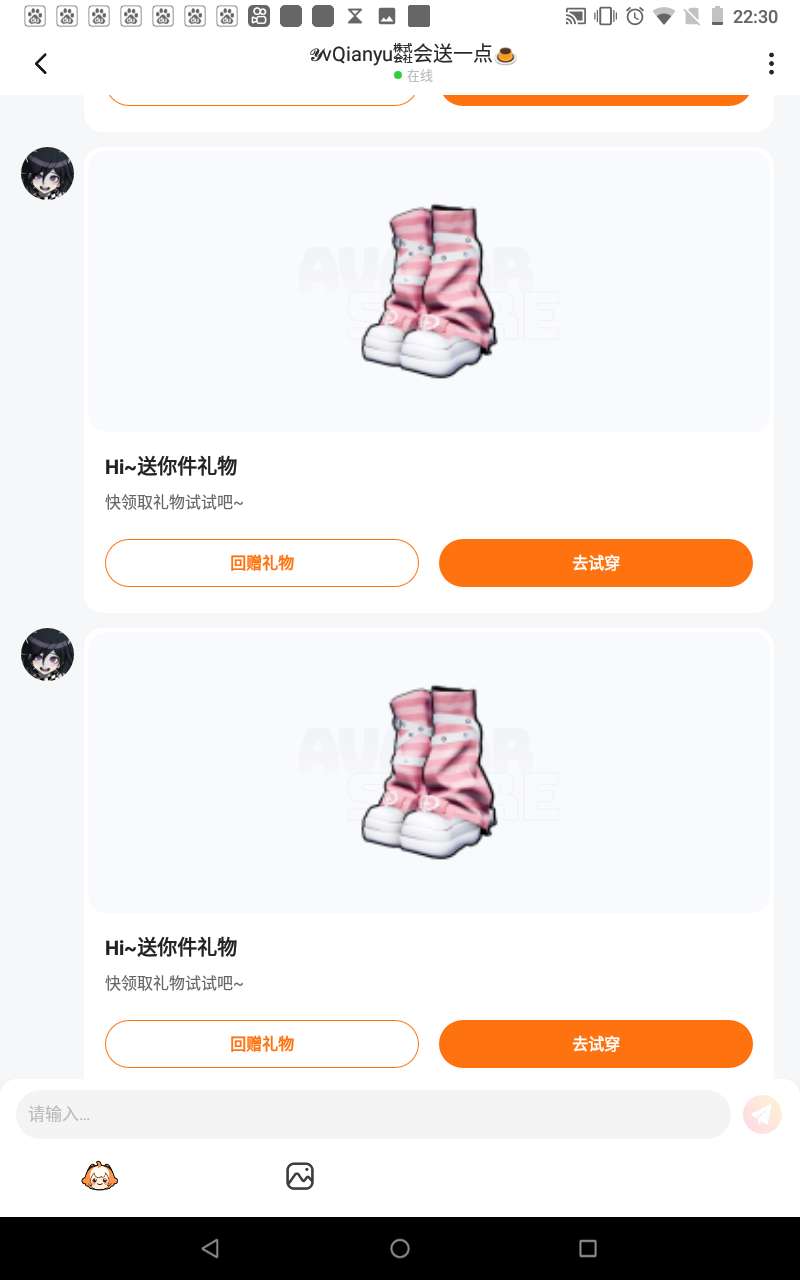800x1280 pixels.
Task: Tap 去试穿 on the first gift card
Action: [x=595, y=563]
